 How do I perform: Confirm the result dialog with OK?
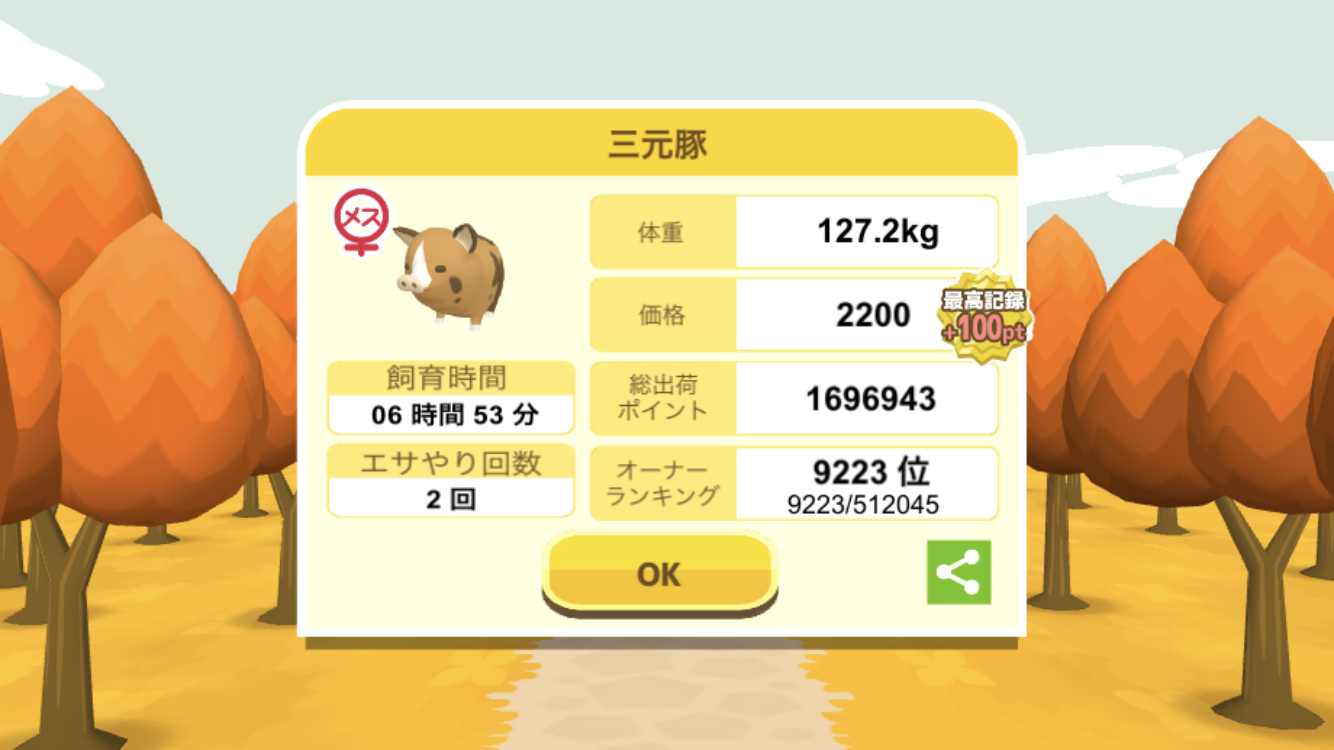pyautogui.click(x=659, y=574)
